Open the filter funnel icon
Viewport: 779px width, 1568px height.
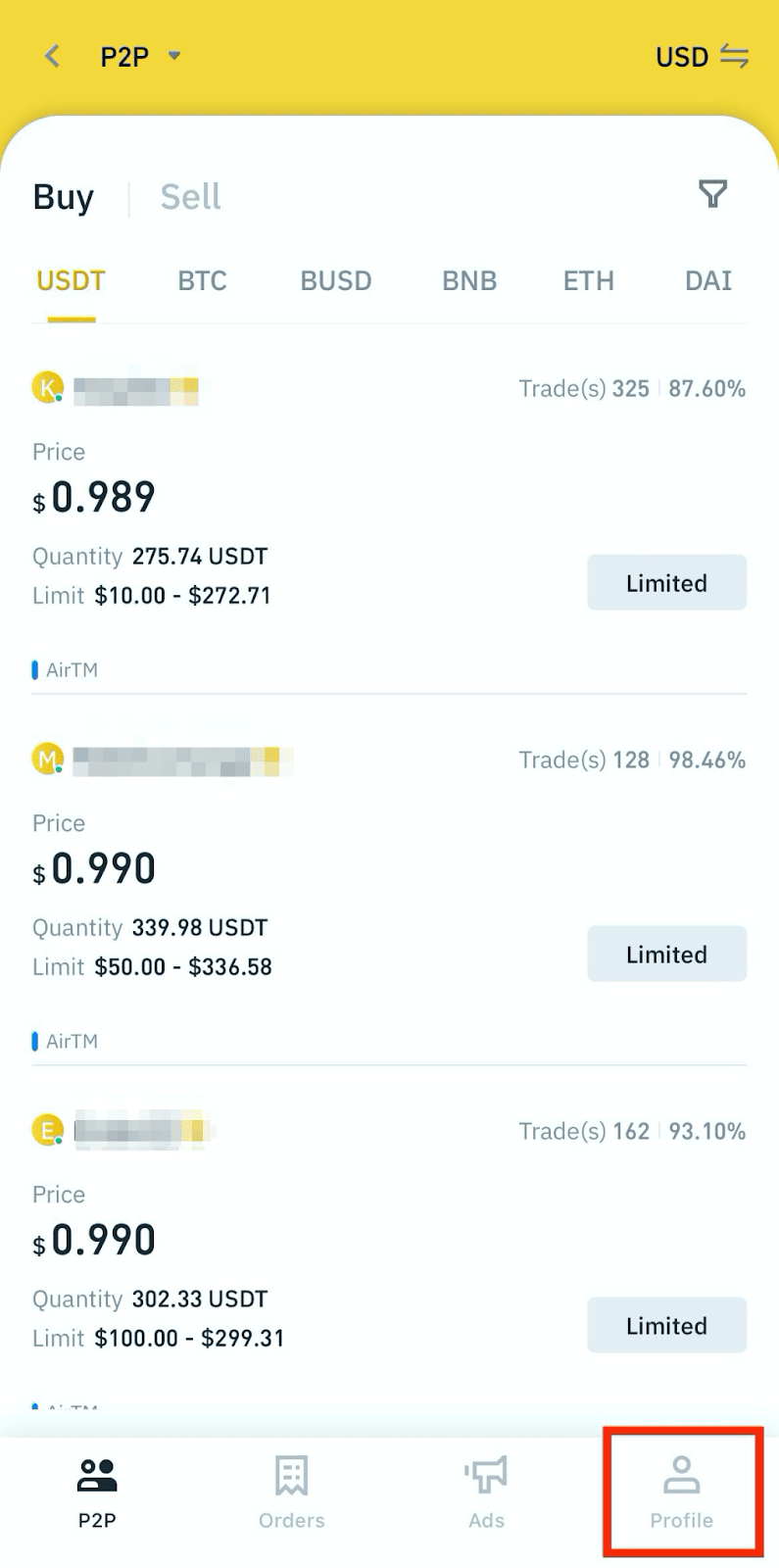tap(712, 194)
